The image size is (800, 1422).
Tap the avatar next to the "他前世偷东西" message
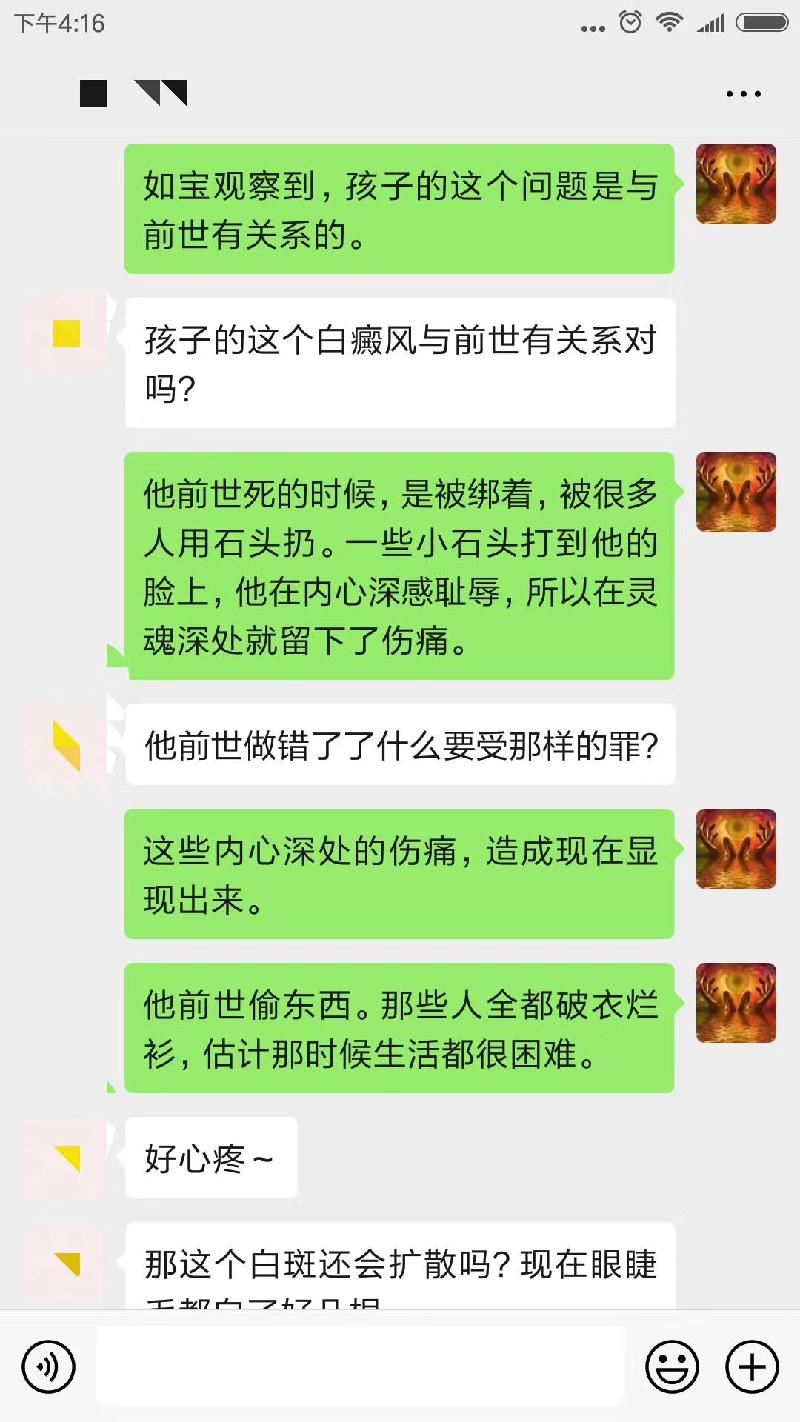tap(736, 1003)
